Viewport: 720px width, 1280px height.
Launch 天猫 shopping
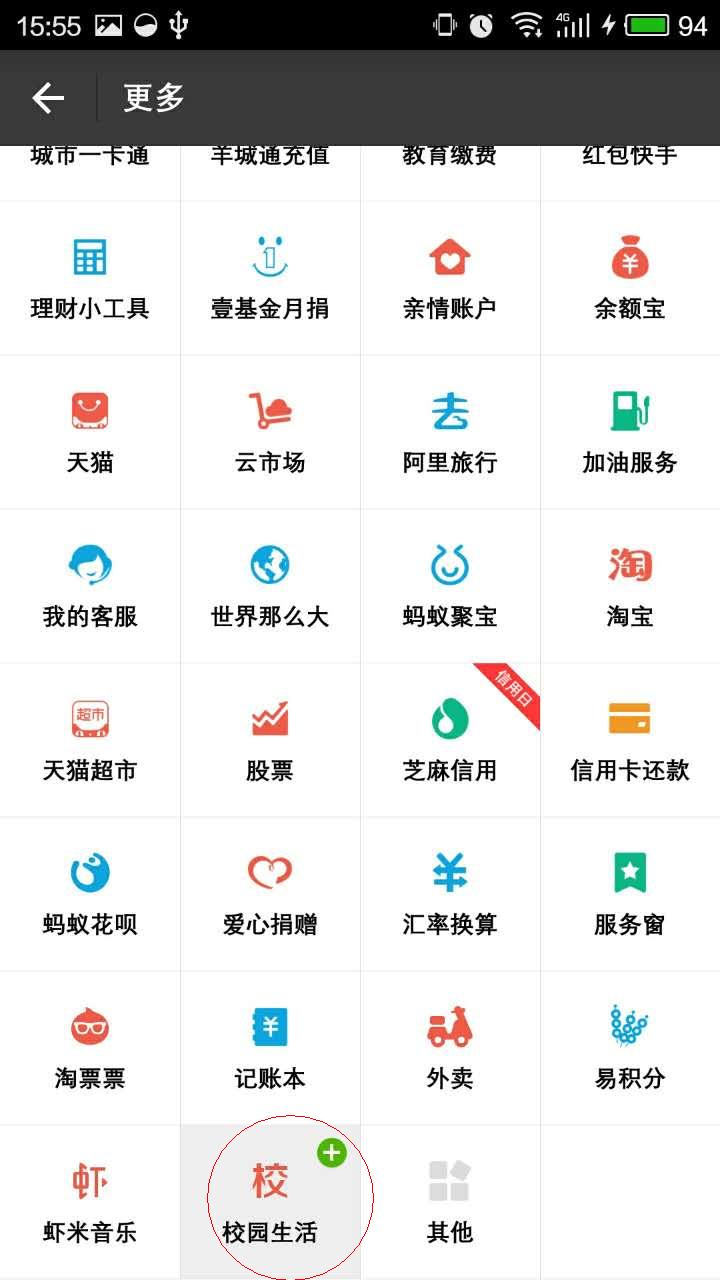click(90, 432)
